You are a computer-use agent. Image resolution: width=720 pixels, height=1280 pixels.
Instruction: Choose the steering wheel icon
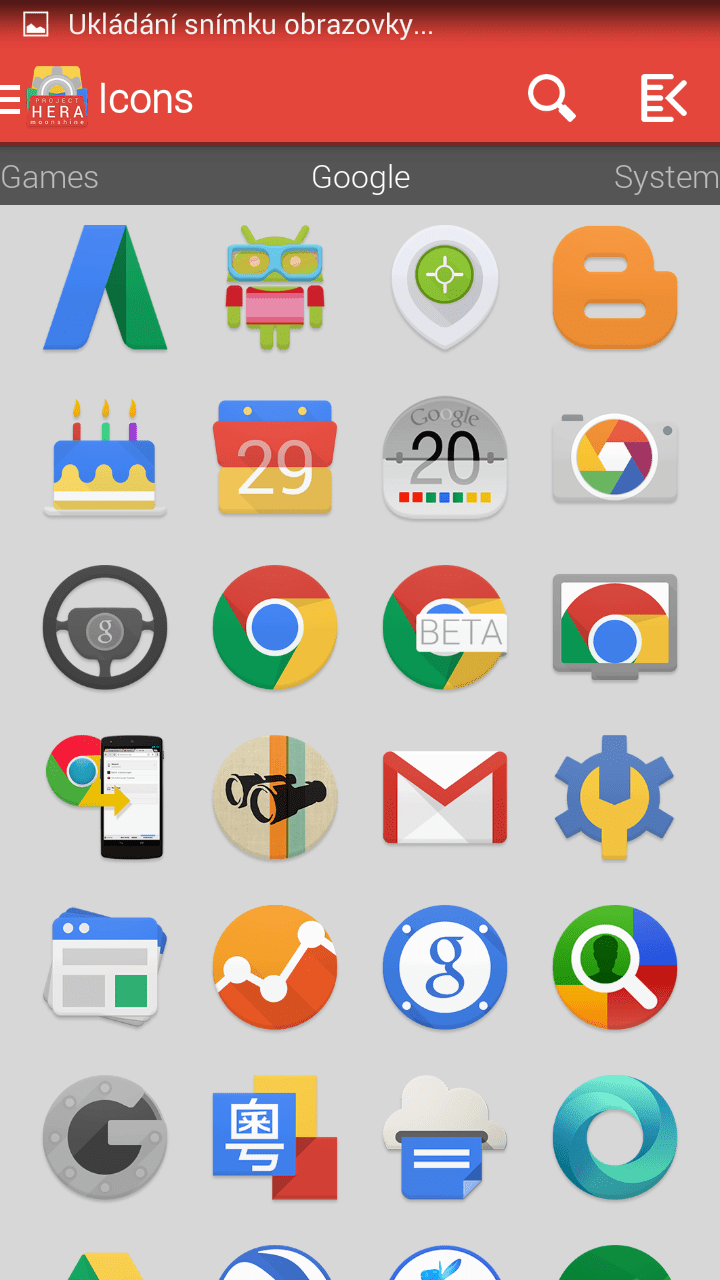(105, 628)
